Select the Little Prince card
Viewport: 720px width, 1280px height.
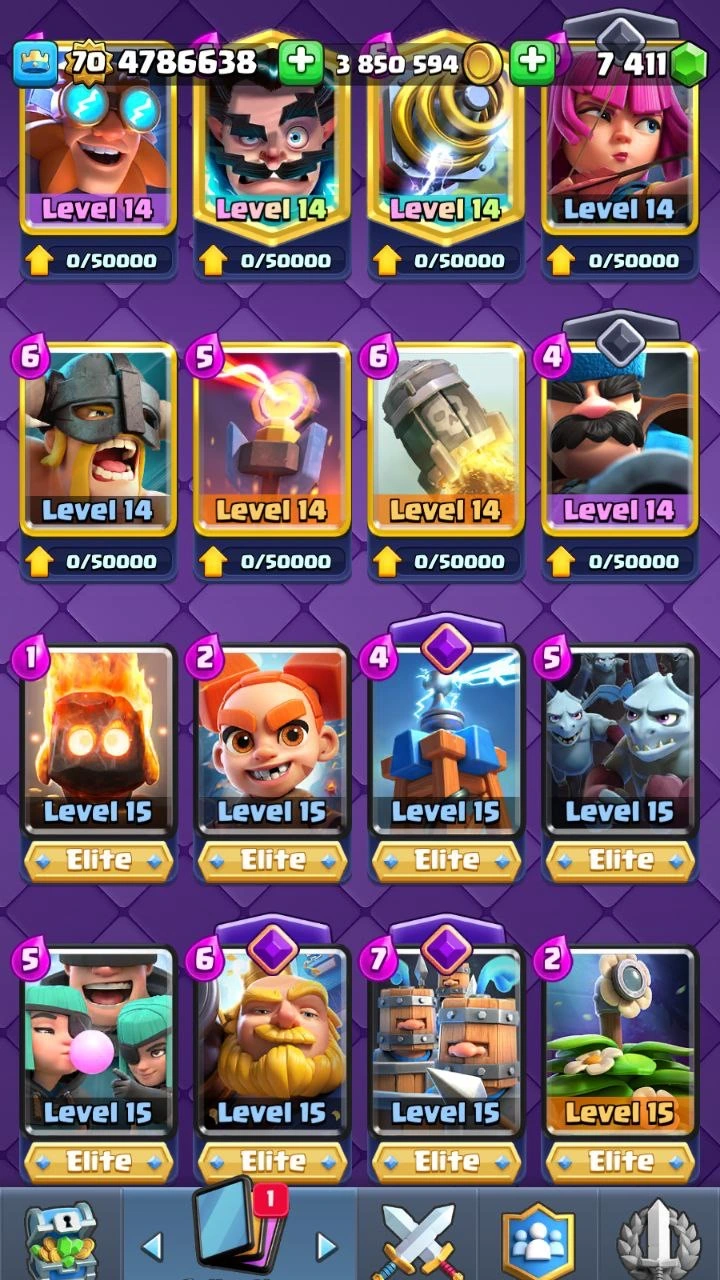272,742
